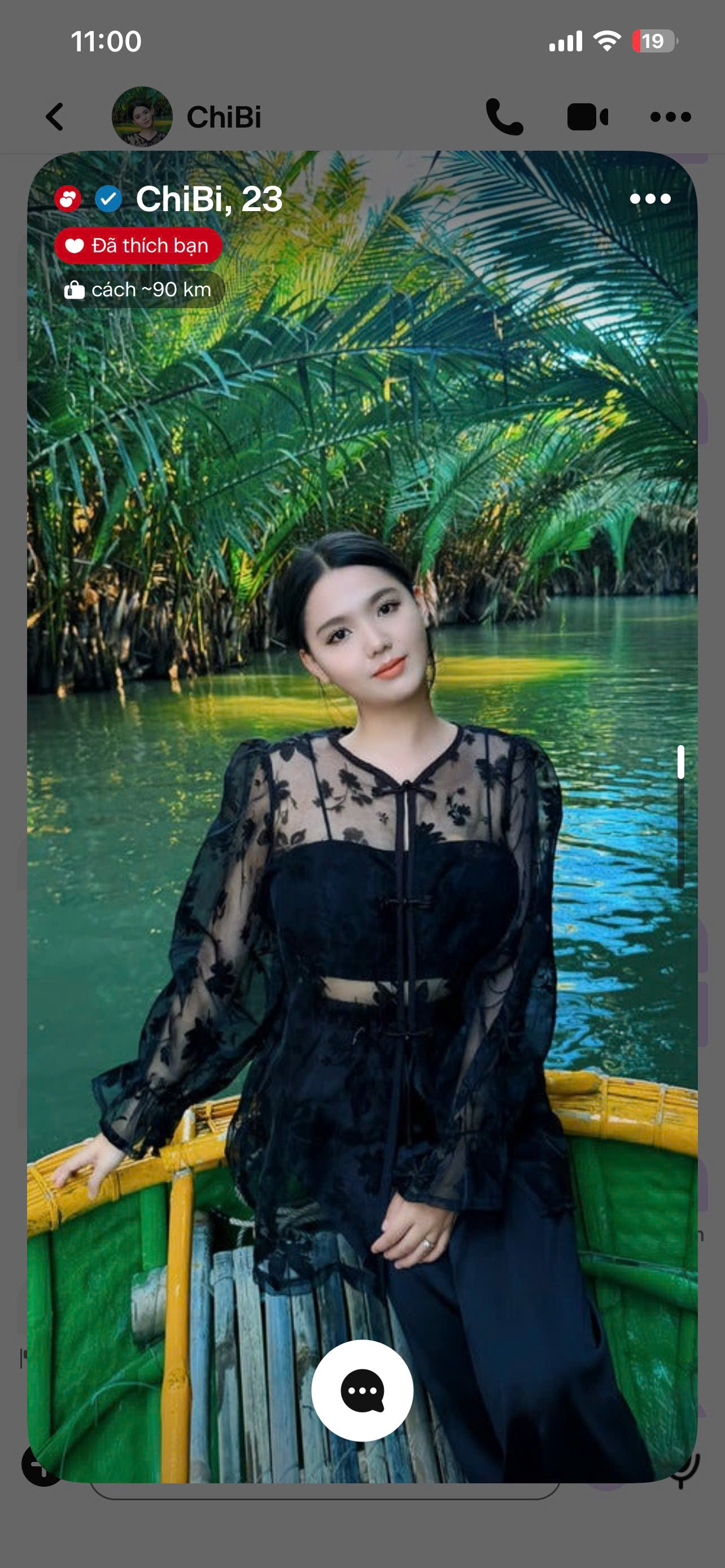The image size is (725, 1568).
Task: Go back with the header arrow
Action: [x=55, y=117]
